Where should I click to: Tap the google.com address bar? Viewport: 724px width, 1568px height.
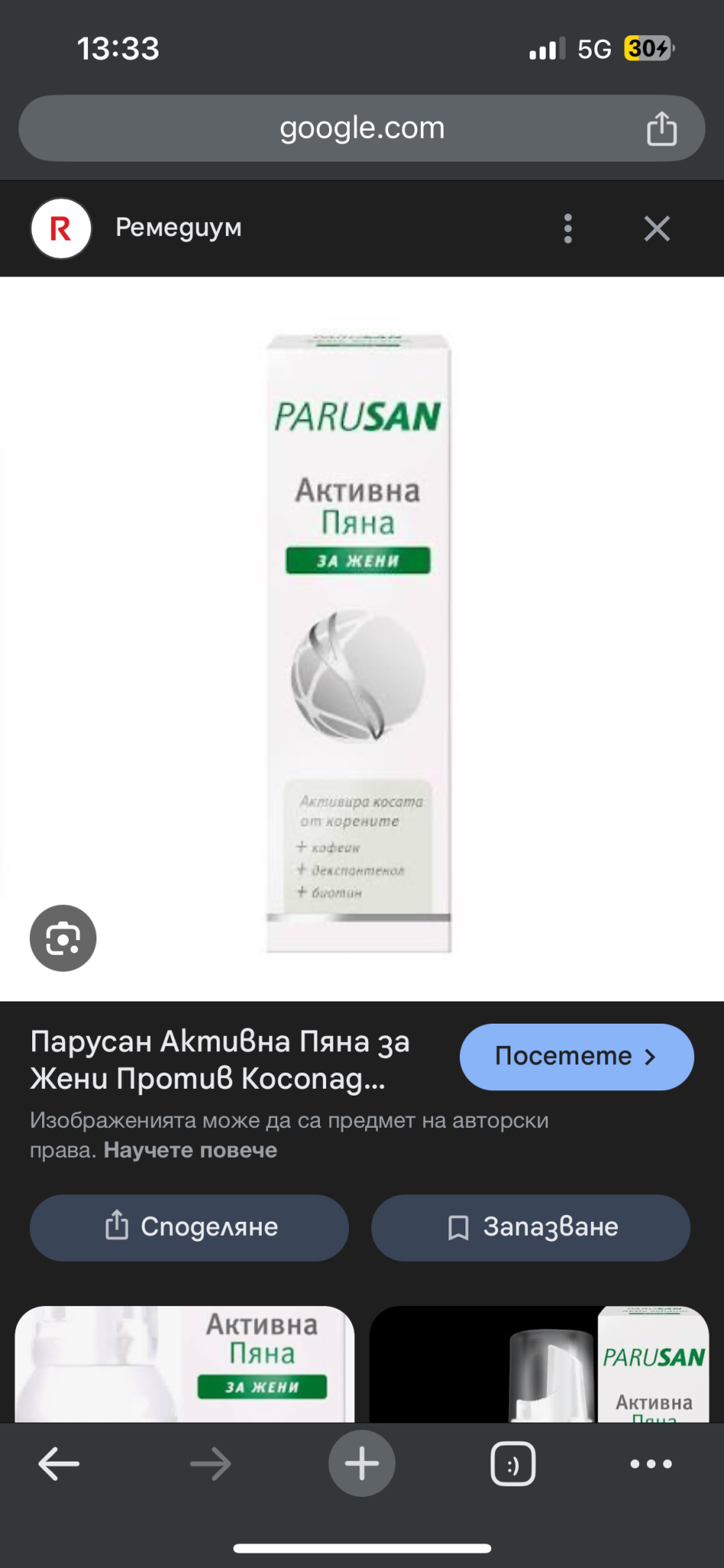(x=361, y=128)
